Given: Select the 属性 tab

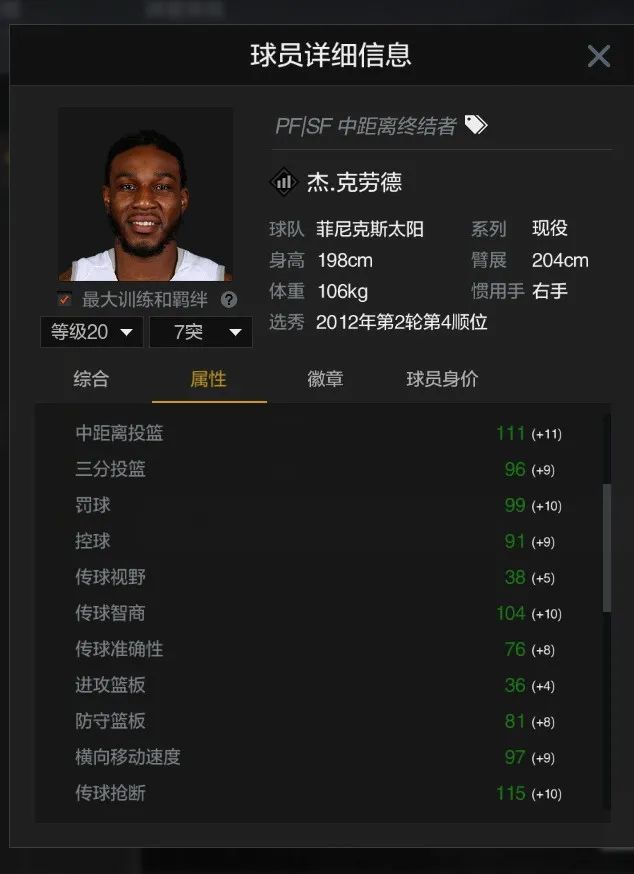Looking at the screenshot, I should [x=208, y=379].
